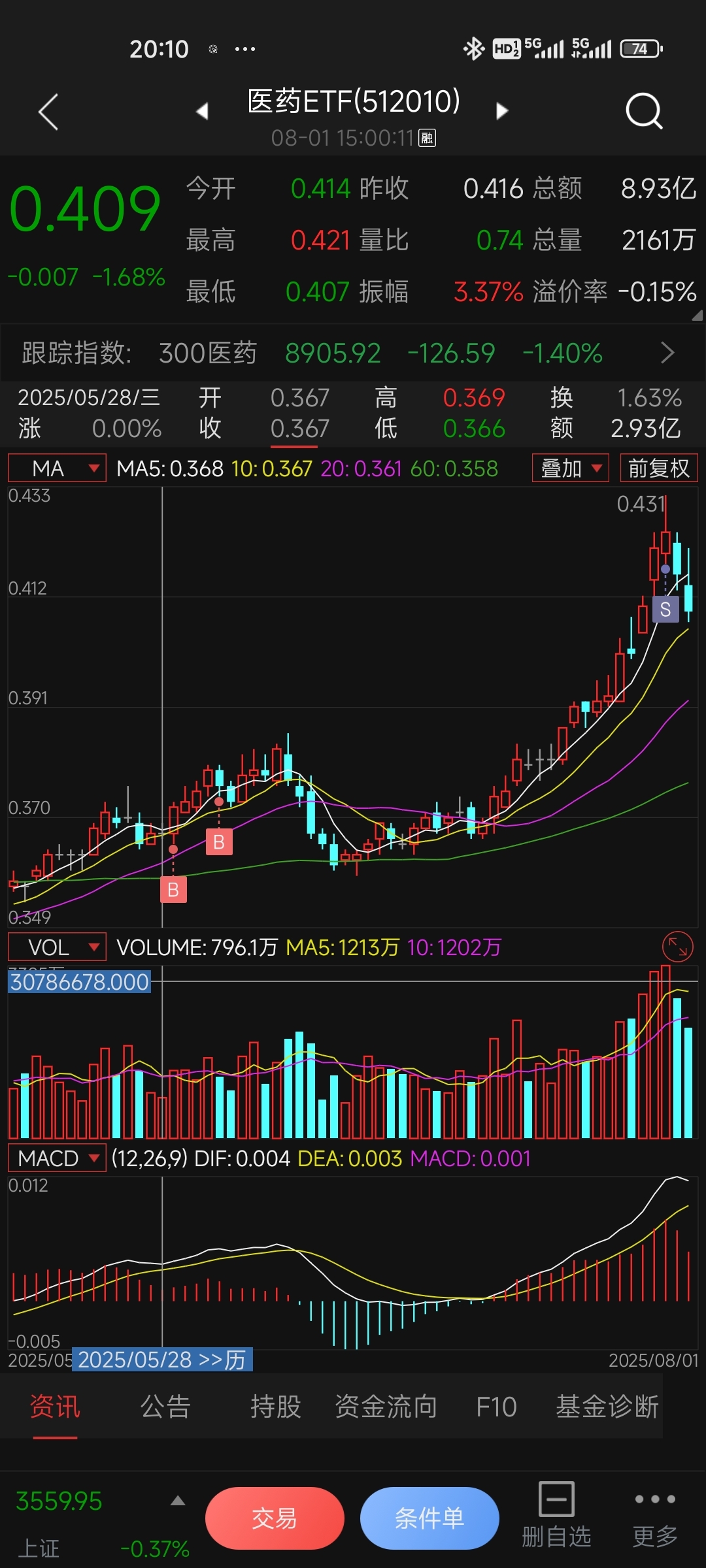
Task: Open the MACD indicator dropdown
Action: coord(56,1158)
